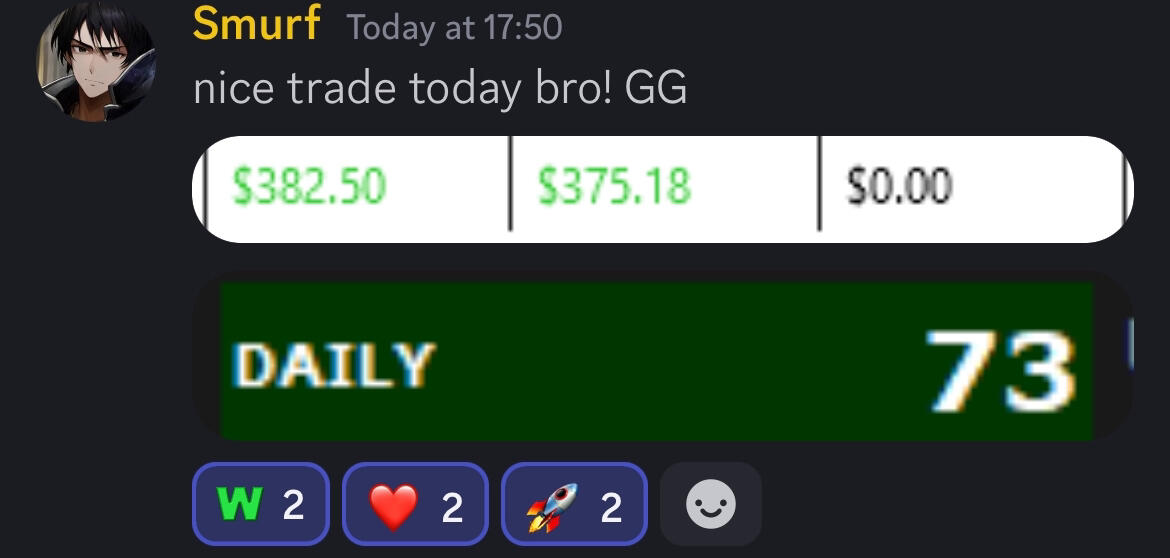The width and height of the screenshot is (1170, 558).
Task: Open the profit figures image attachment
Action: click(x=662, y=188)
